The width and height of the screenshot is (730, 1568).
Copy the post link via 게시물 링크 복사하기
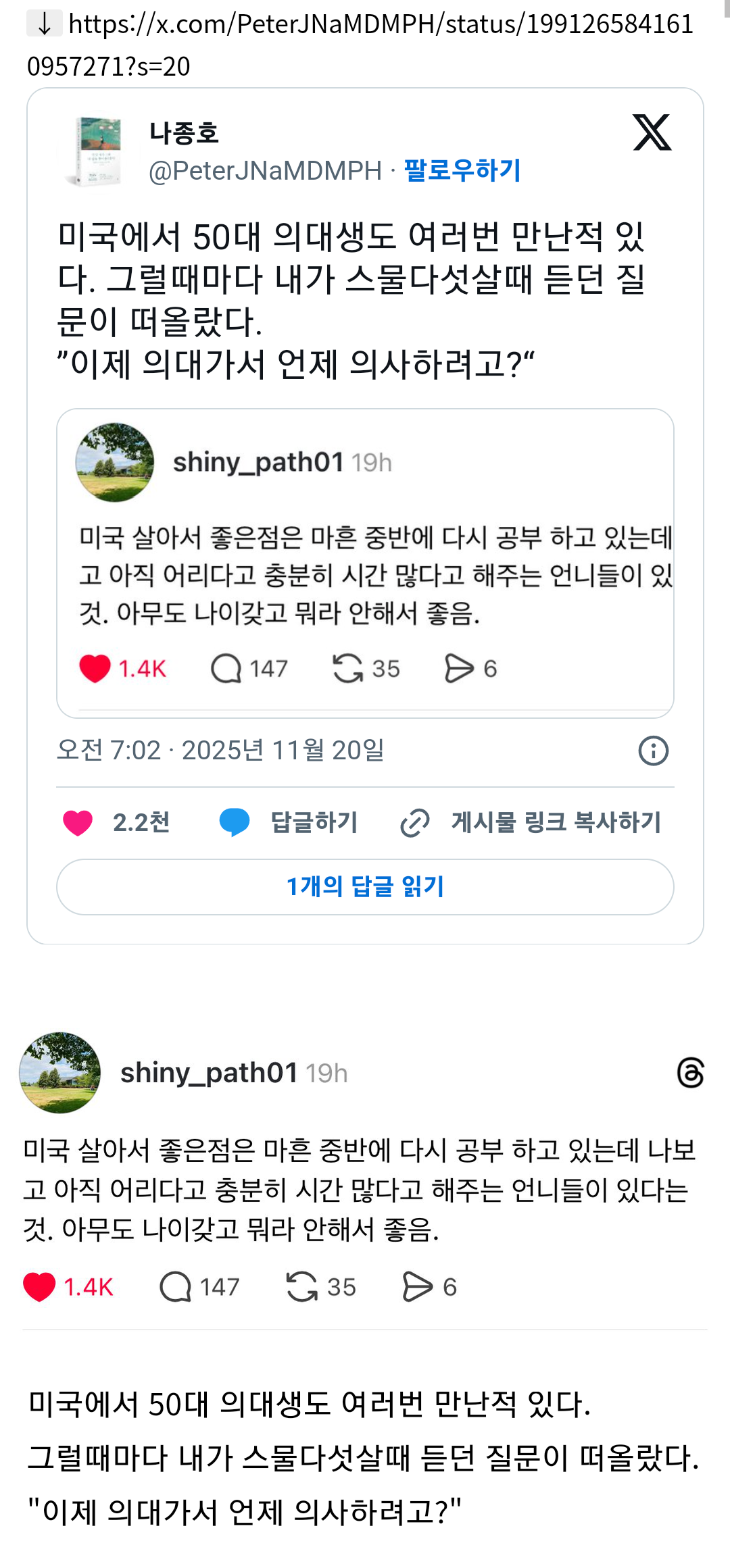click(x=554, y=823)
